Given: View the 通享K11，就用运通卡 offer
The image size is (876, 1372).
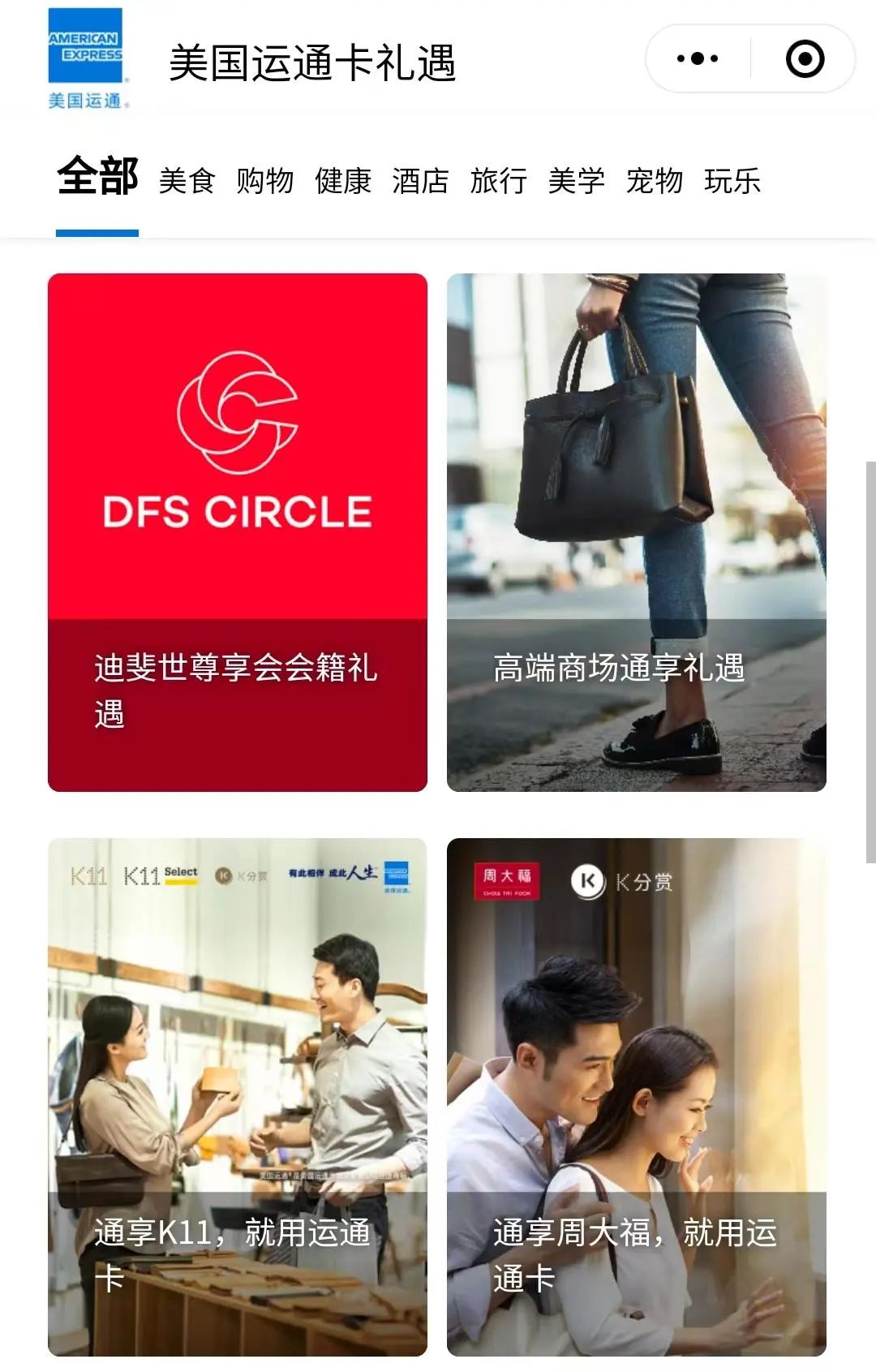Looking at the screenshot, I should click(238, 1095).
